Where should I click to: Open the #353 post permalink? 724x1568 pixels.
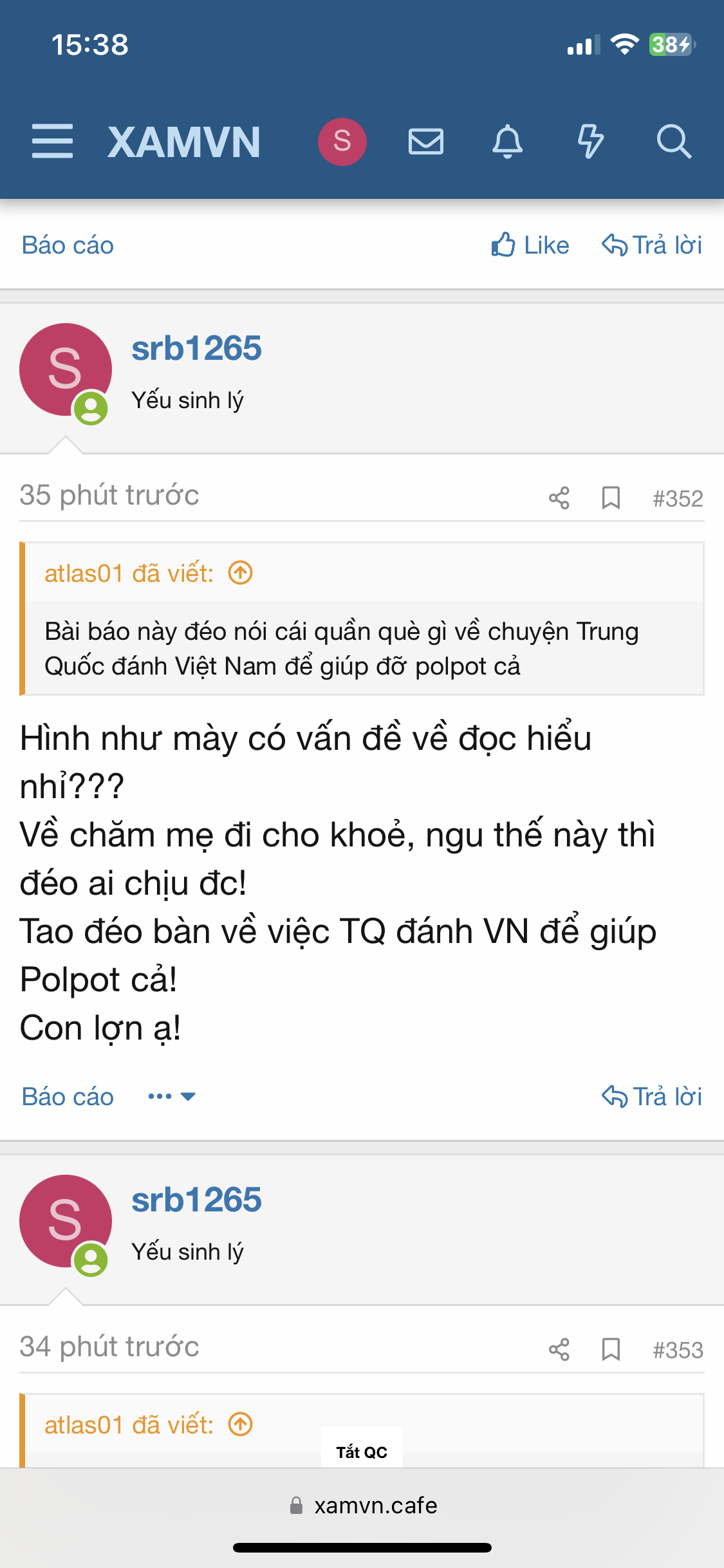click(x=678, y=1350)
